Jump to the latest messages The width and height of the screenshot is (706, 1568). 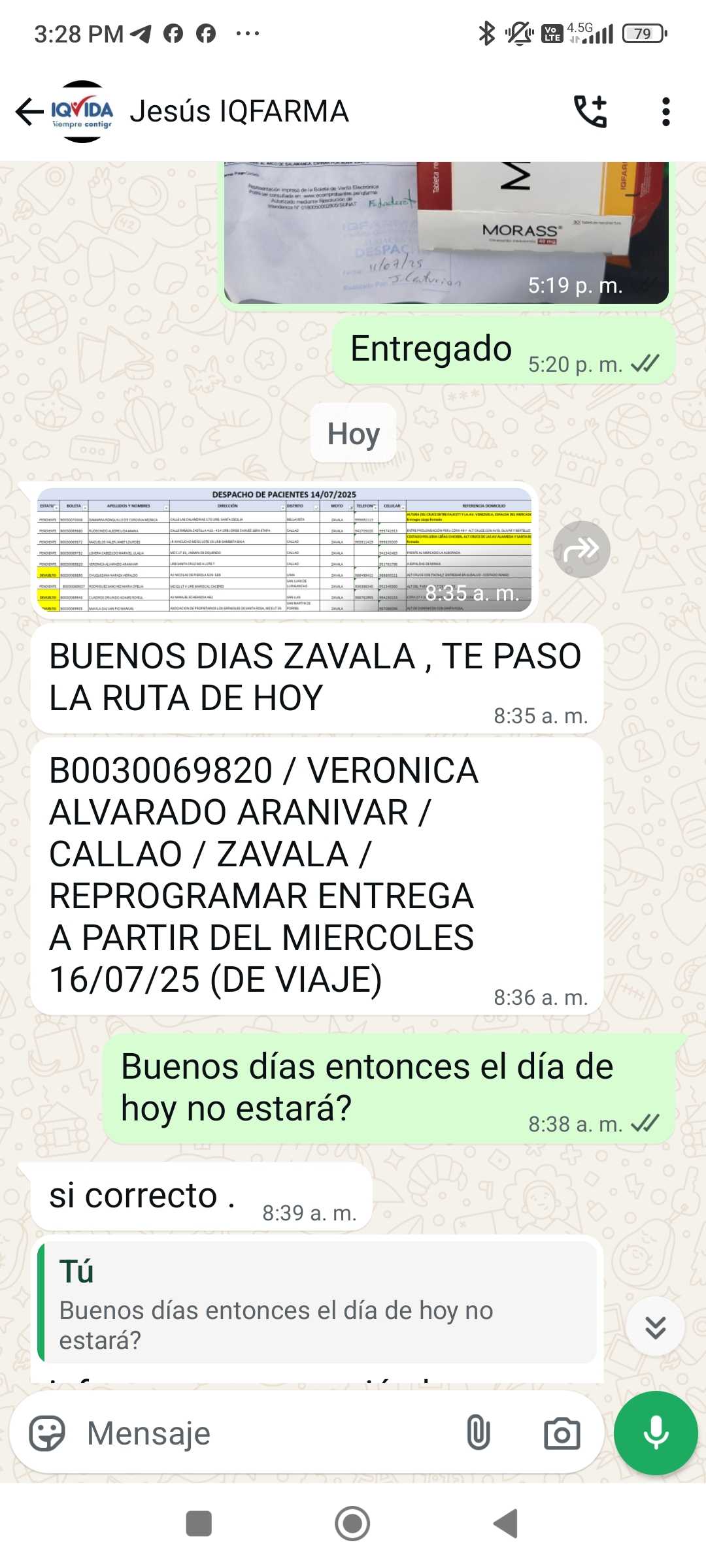pos(655,1327)
